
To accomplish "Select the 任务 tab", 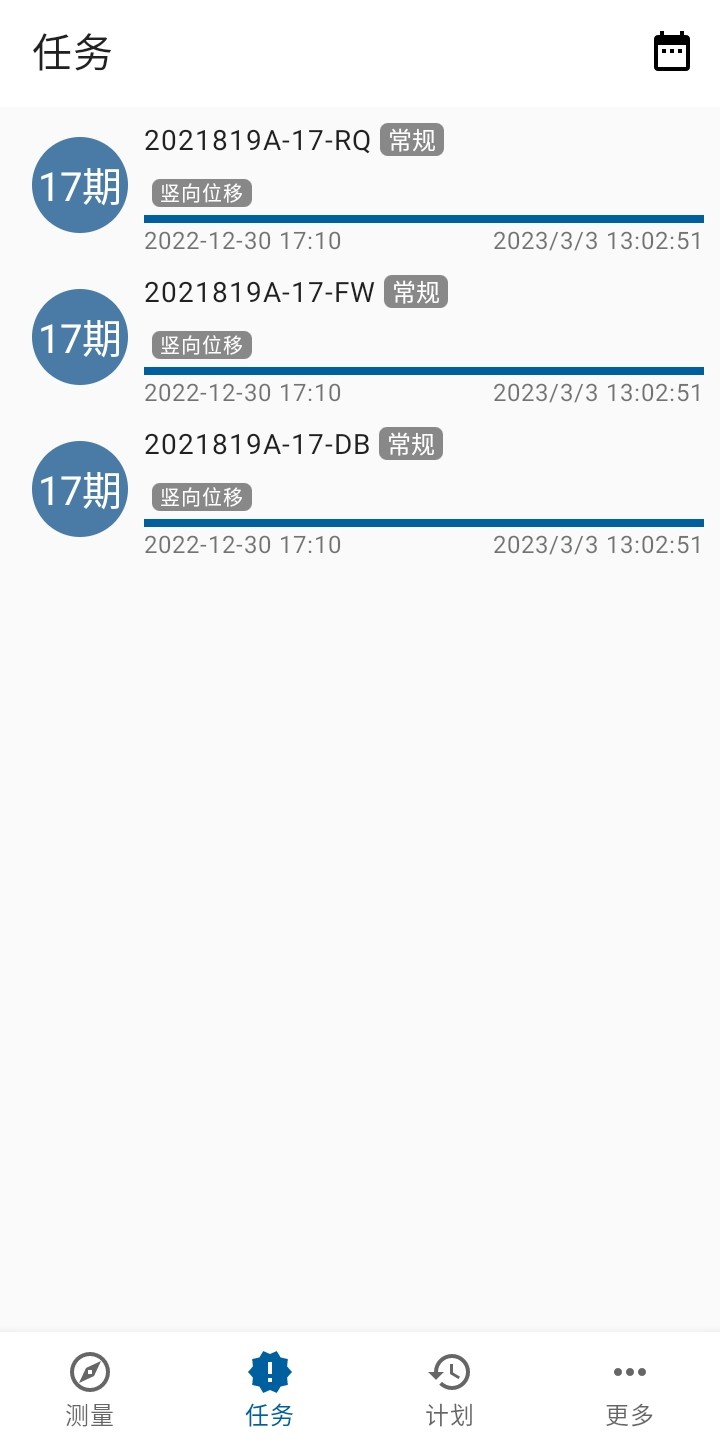I will (x=269, y=1388).
